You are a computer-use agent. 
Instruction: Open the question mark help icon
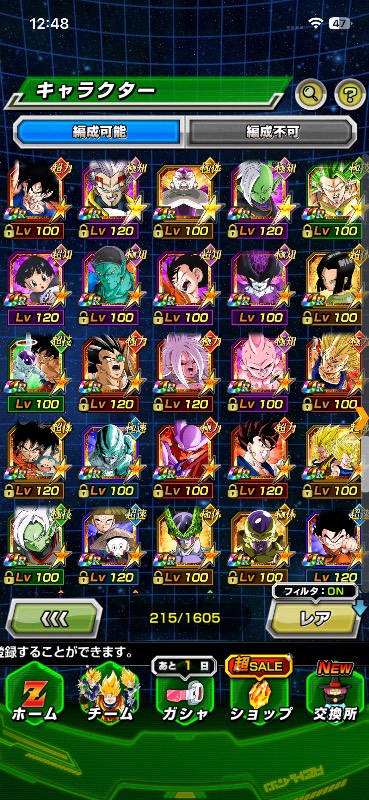[x=350, y=94]
